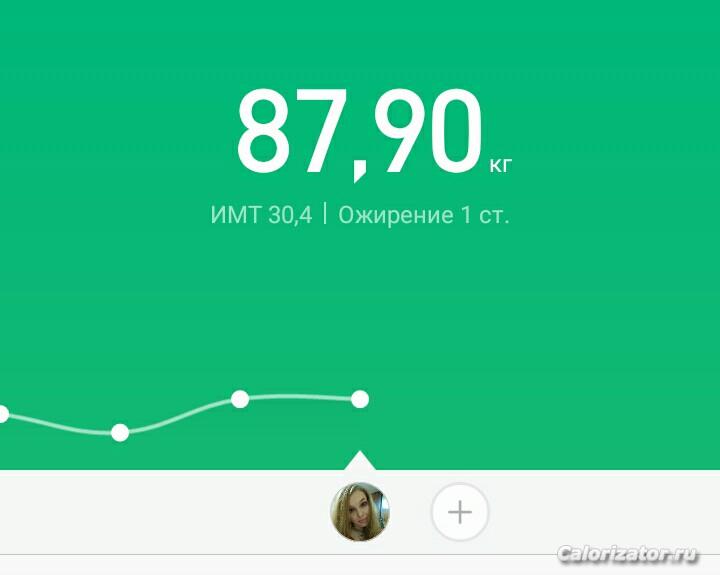Screen dimensions: 720x575
Task: Select the user profile avatar
Action: click(360, 512)
